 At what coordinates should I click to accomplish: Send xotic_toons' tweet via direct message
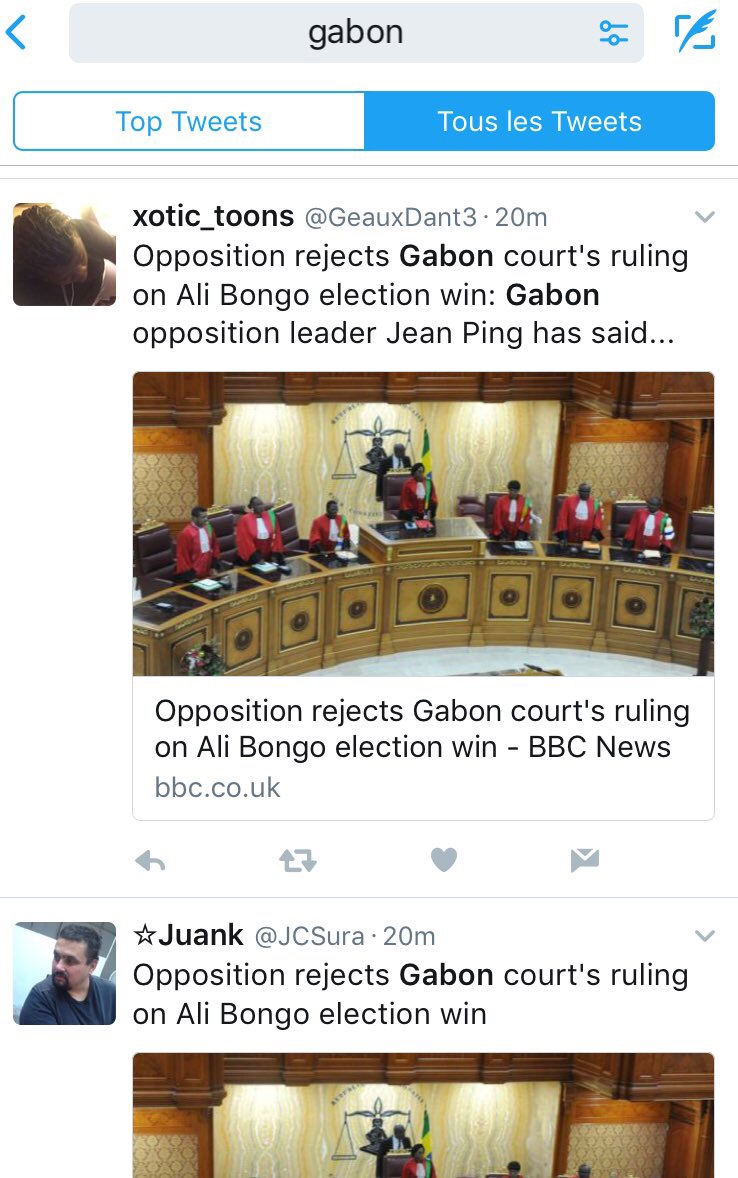(x=585, y=860)
